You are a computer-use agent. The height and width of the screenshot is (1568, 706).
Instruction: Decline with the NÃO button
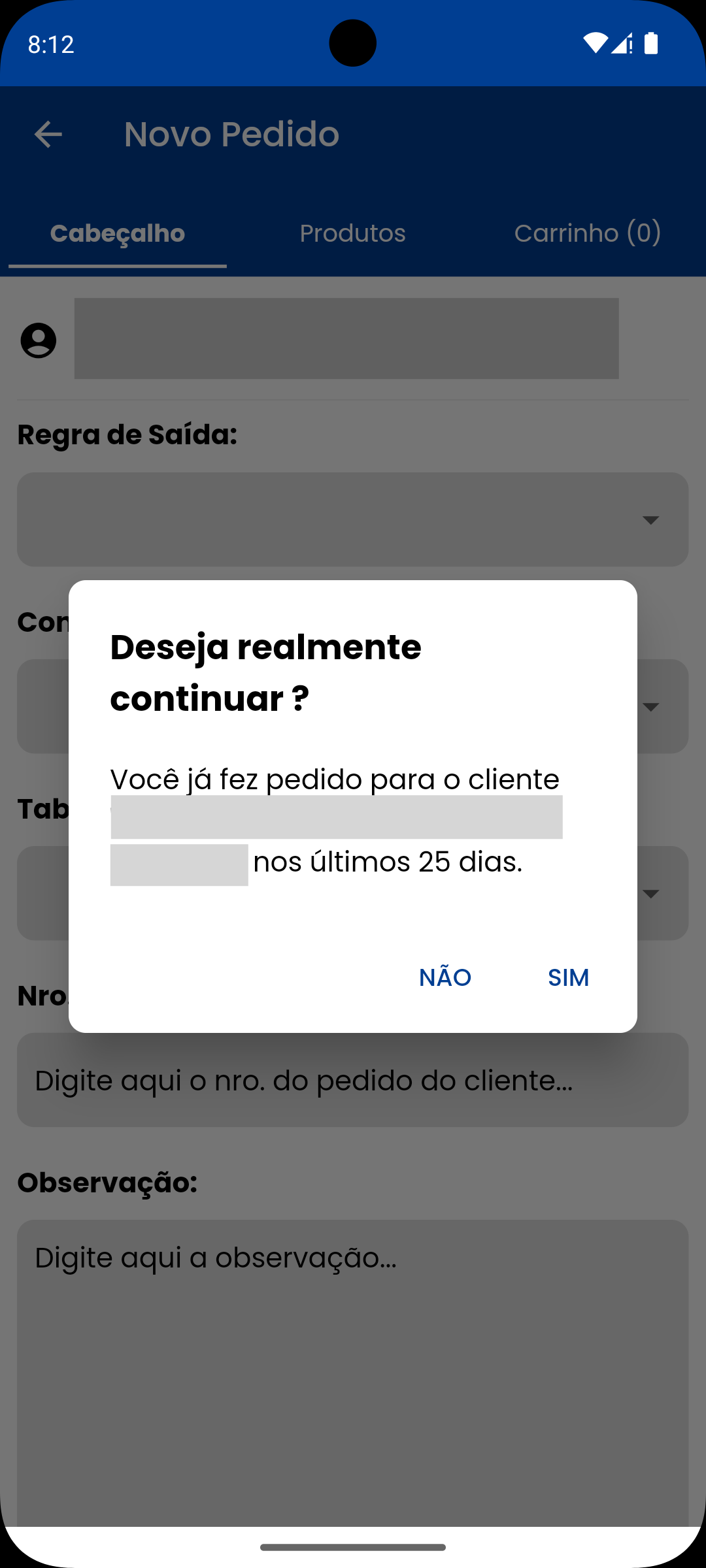(445, 977)
